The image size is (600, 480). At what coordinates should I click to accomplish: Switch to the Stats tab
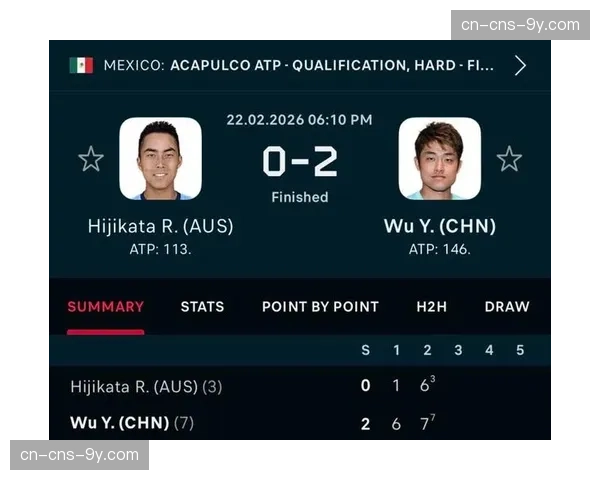point(202,307)
